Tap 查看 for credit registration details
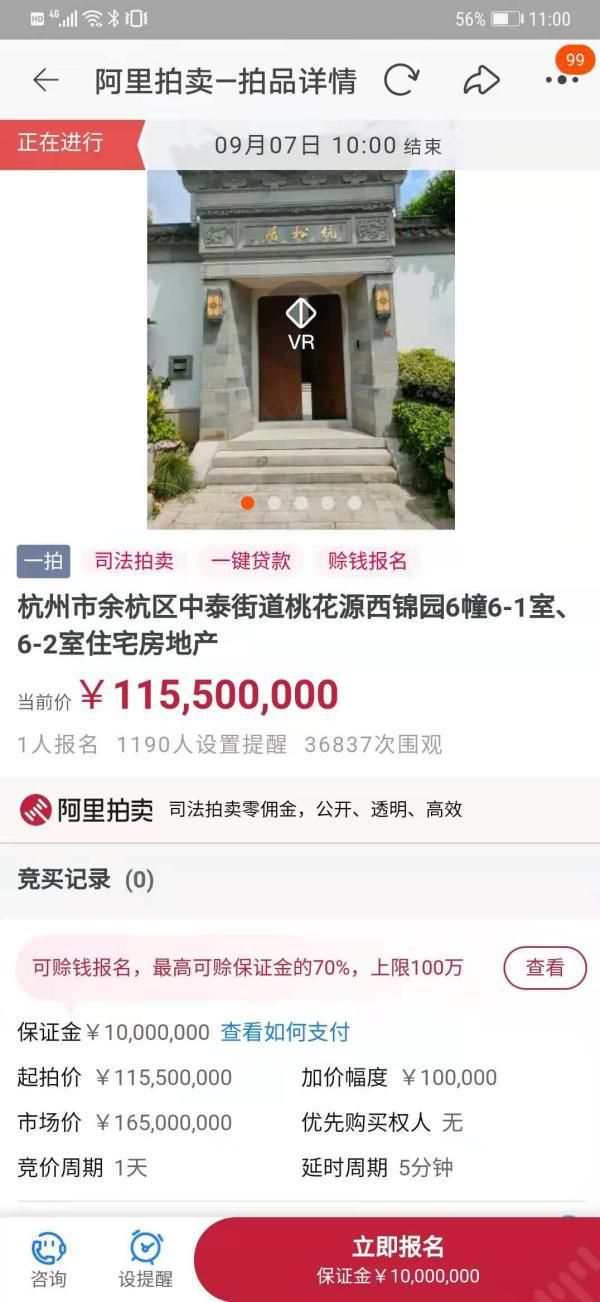 (x=544, y=967)
